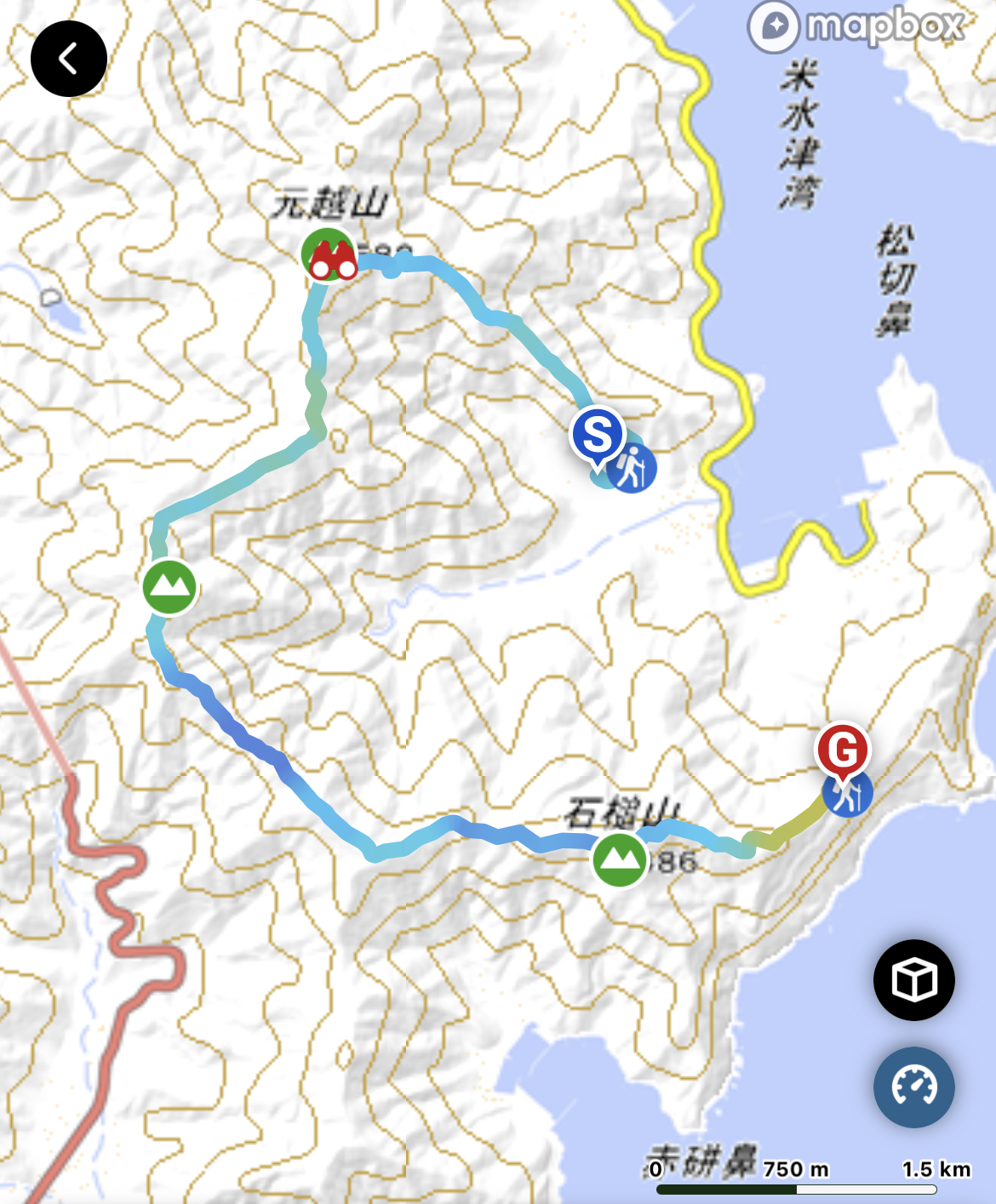Open the binoculars viewpoint marker at 元越山
The height and width of the screenshot is (1204, 996).
click(332, 260)
